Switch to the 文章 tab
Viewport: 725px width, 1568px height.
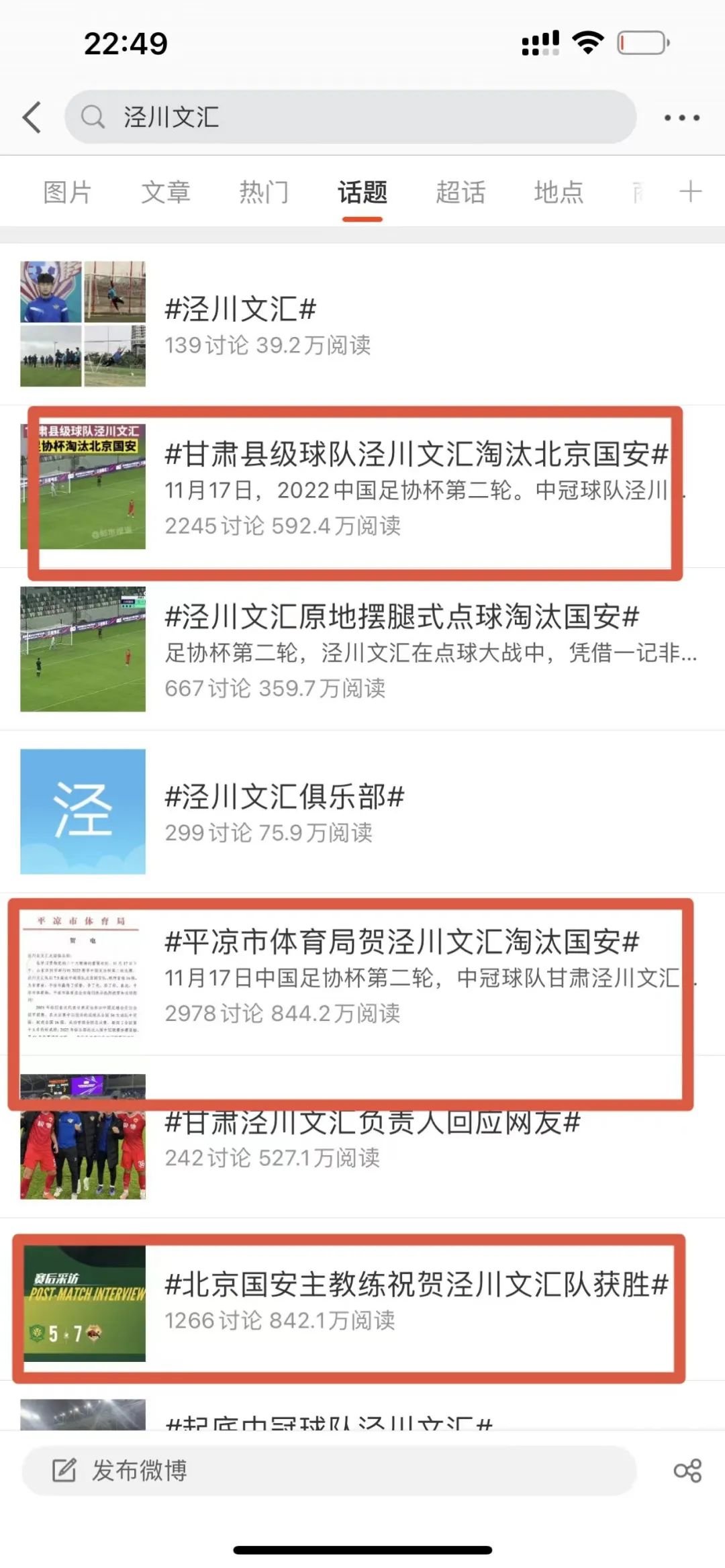pos(165,193)
